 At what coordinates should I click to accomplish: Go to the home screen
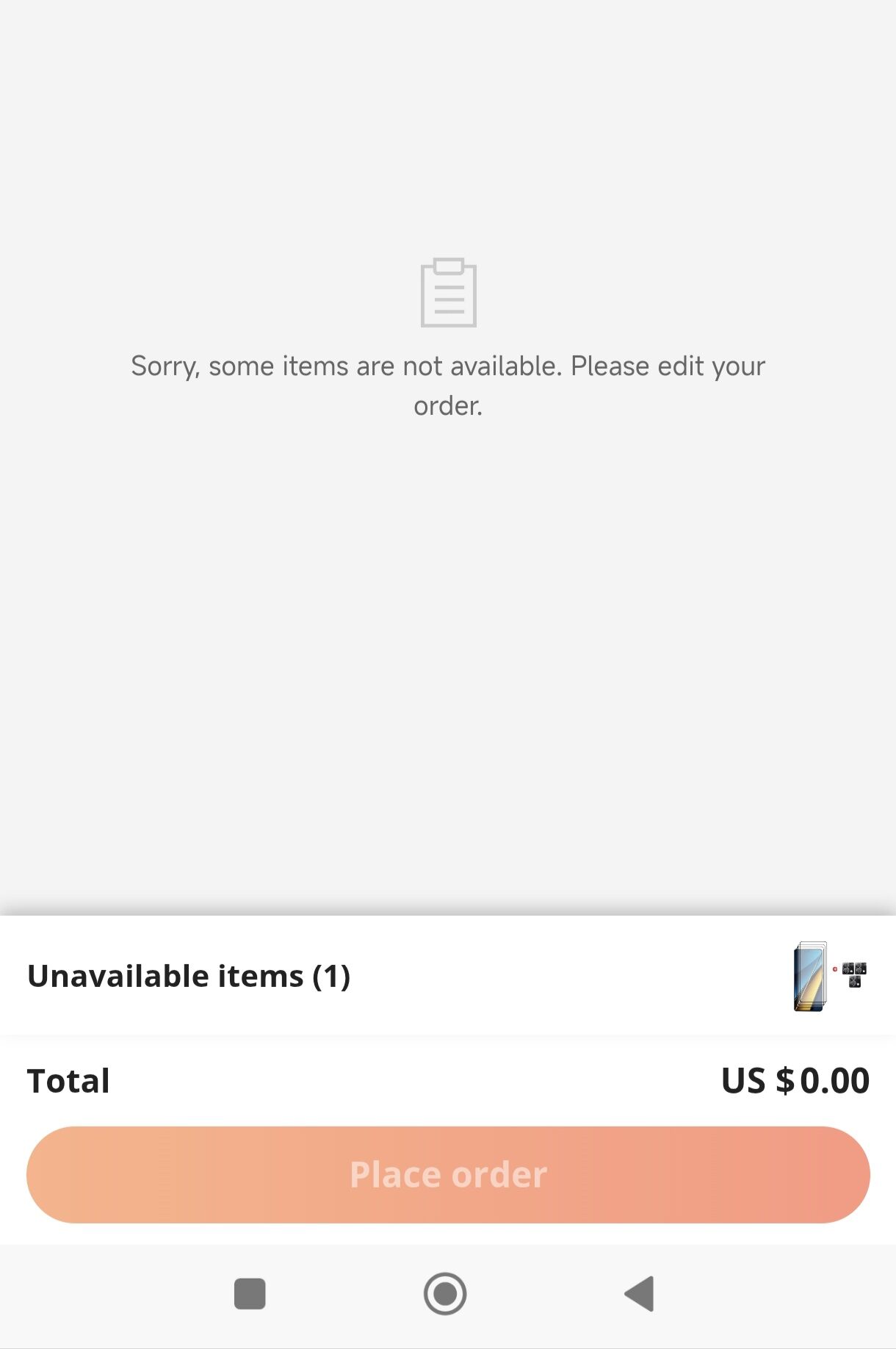click(445, 1293)
